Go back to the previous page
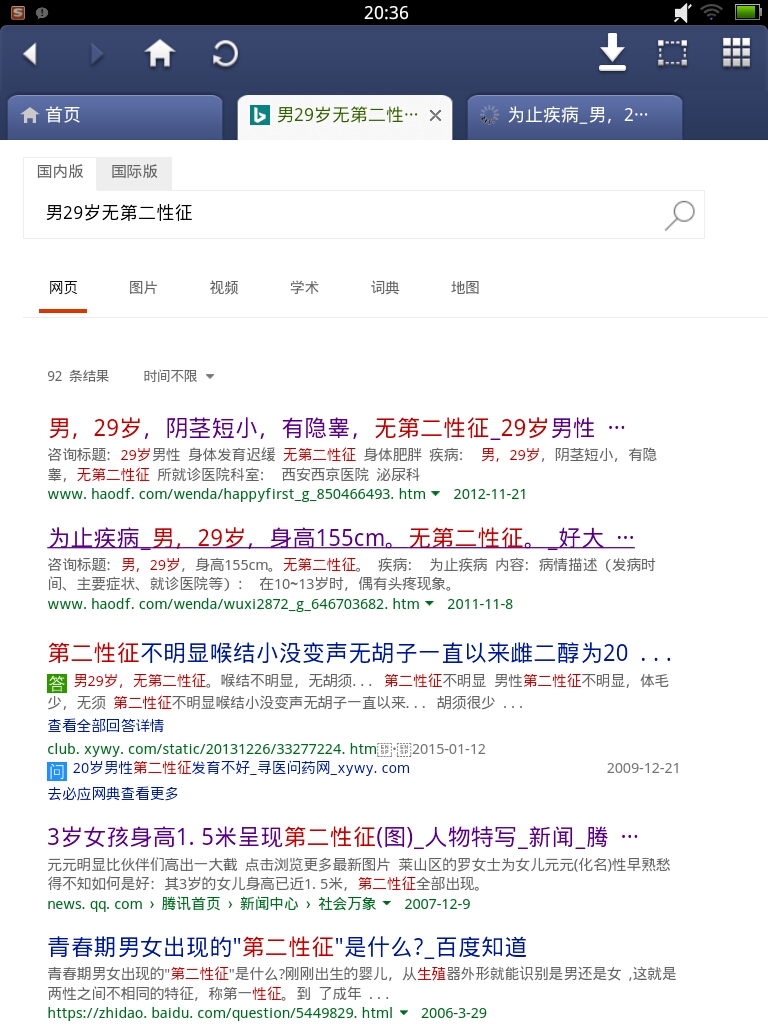The width and height of the screenshot is (768, 1024). coord(30,54)
